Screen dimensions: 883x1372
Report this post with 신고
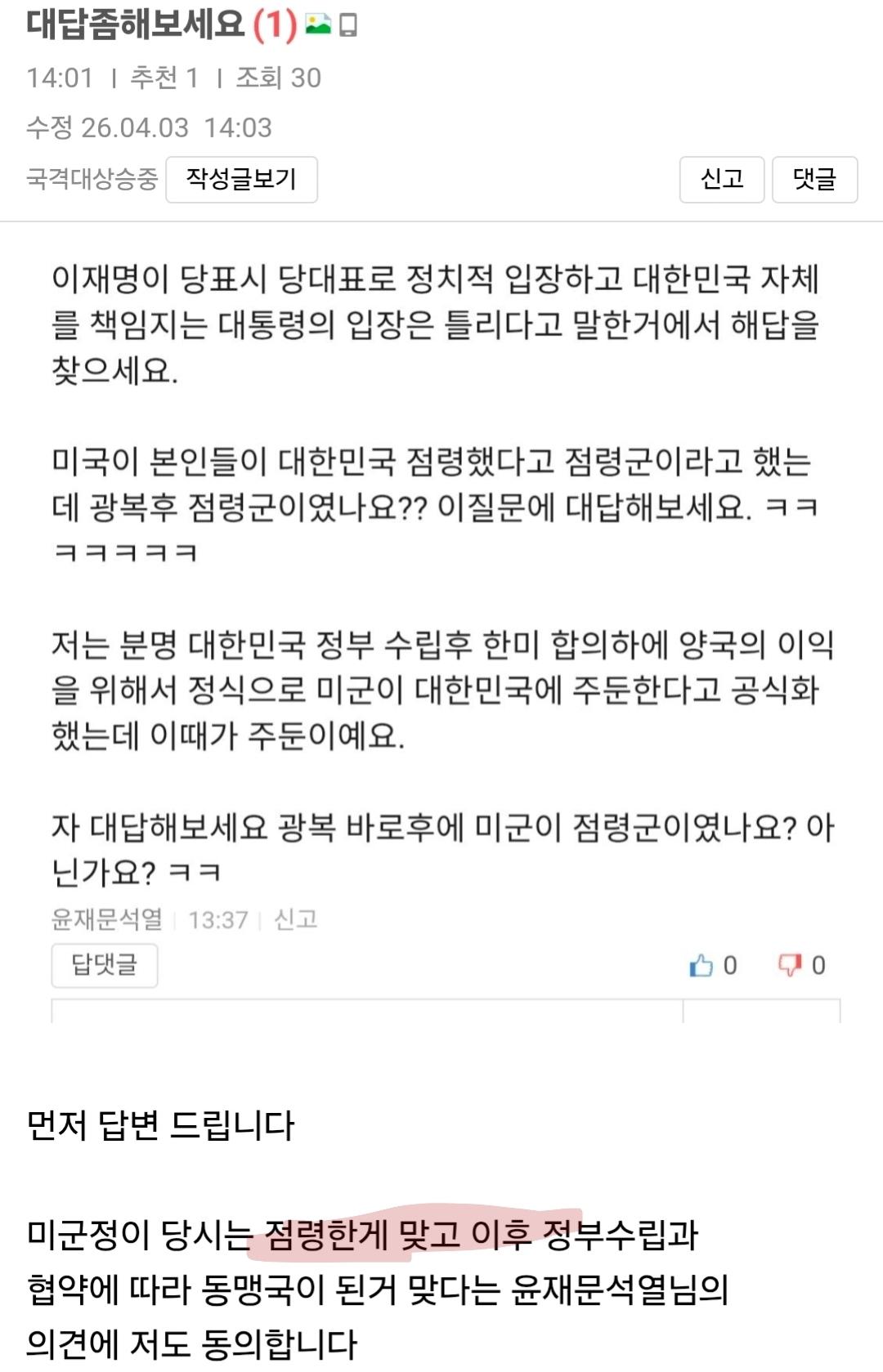(x=721, y=179)
